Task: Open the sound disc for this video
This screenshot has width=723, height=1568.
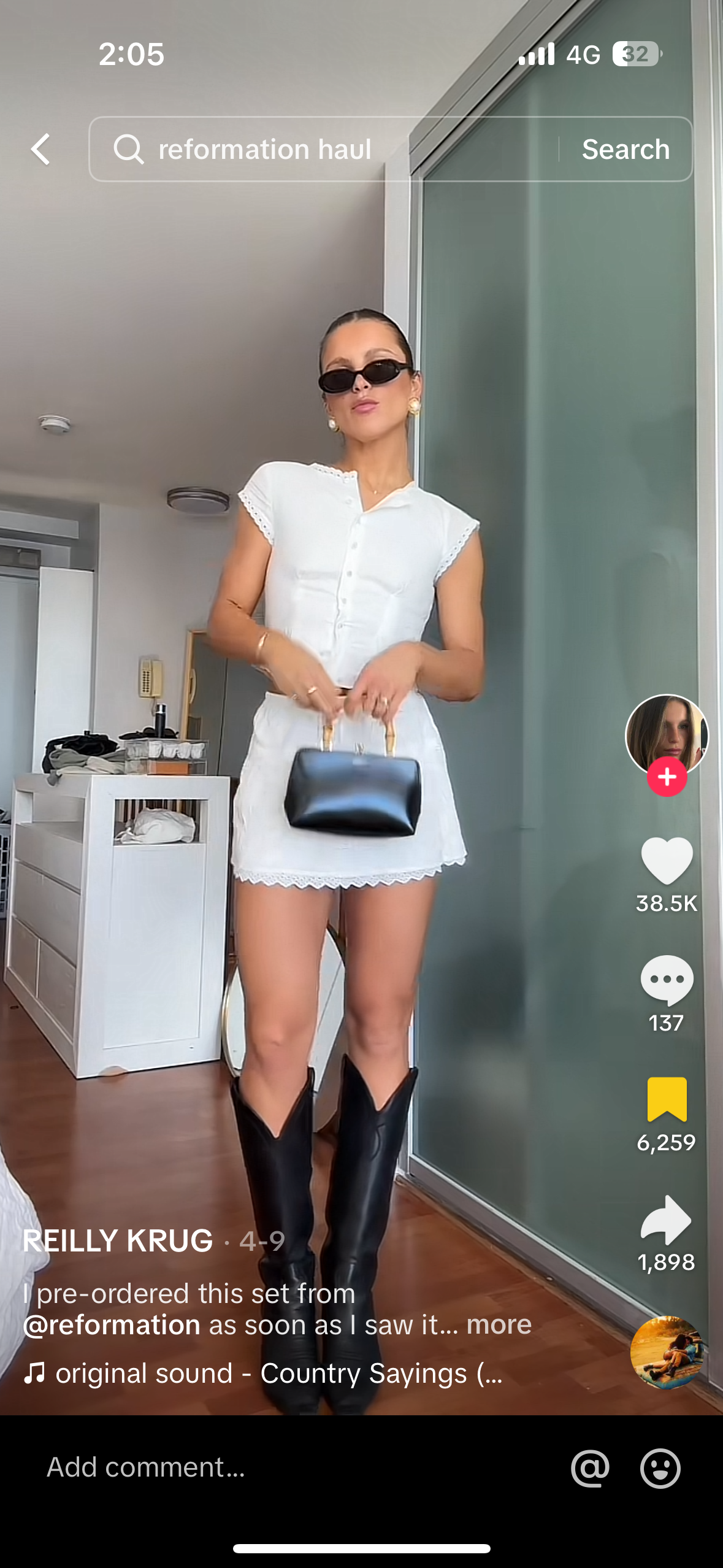Action: click(666, 1352)
